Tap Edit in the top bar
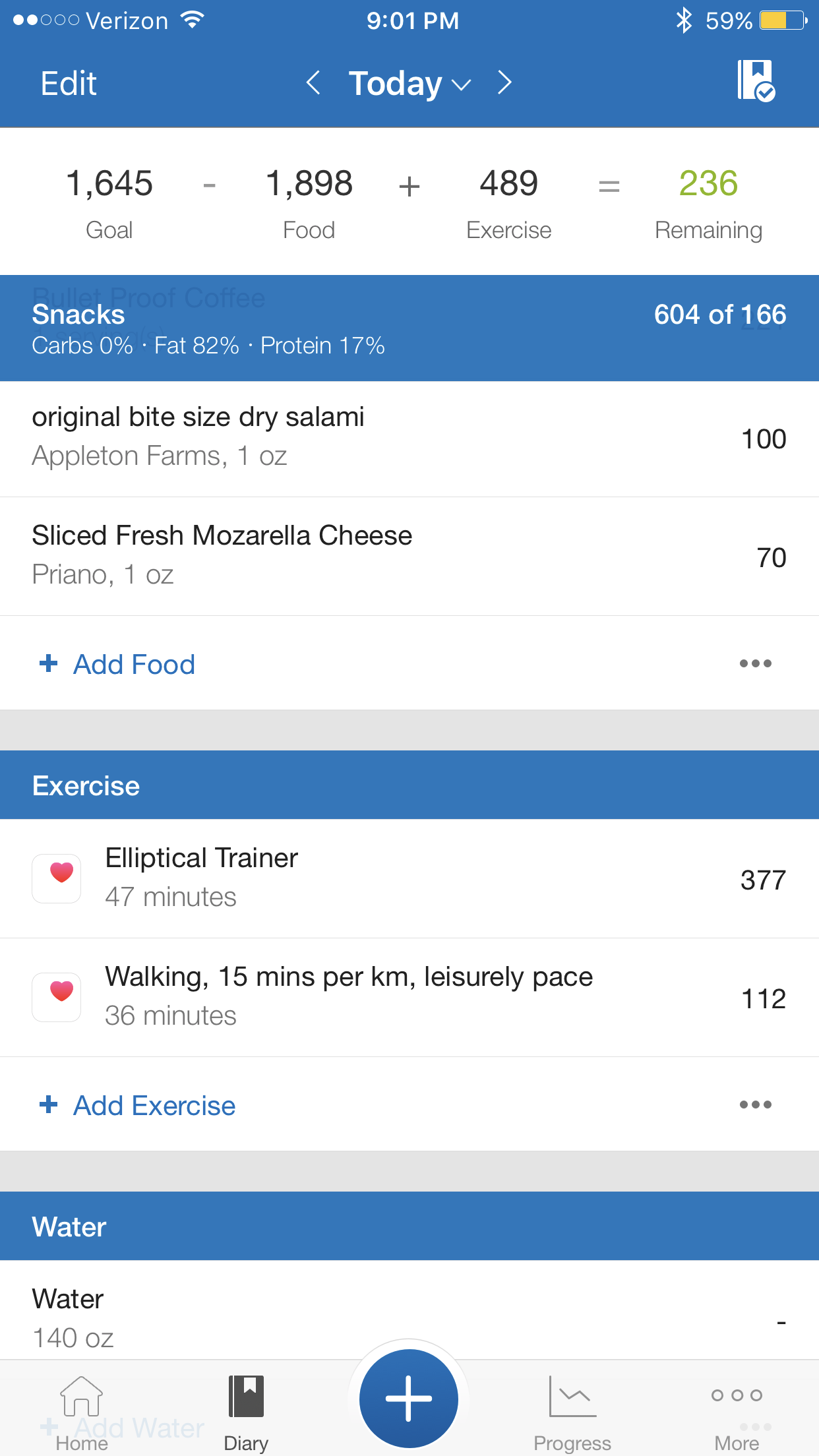819x1456 pixels. pyautogui.click(x=69, y=84)
